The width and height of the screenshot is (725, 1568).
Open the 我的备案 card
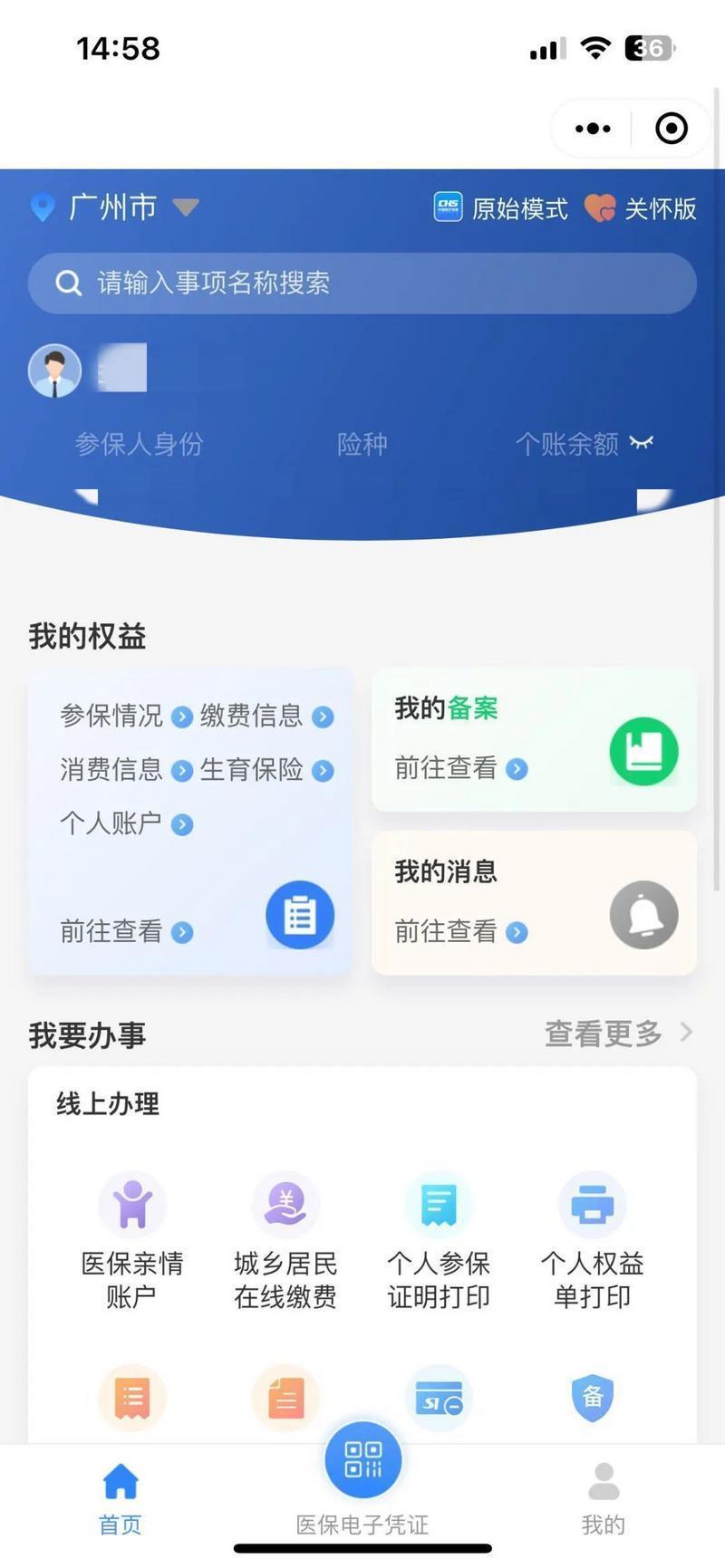tap(534, 740)
